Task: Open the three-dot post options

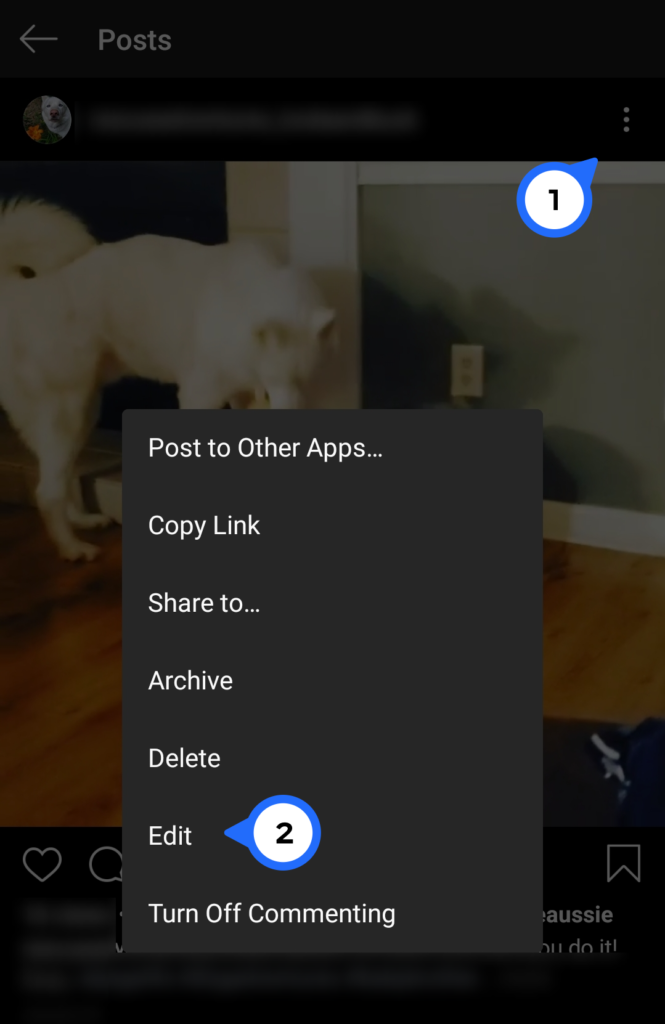Action: (x=626, y=120)
